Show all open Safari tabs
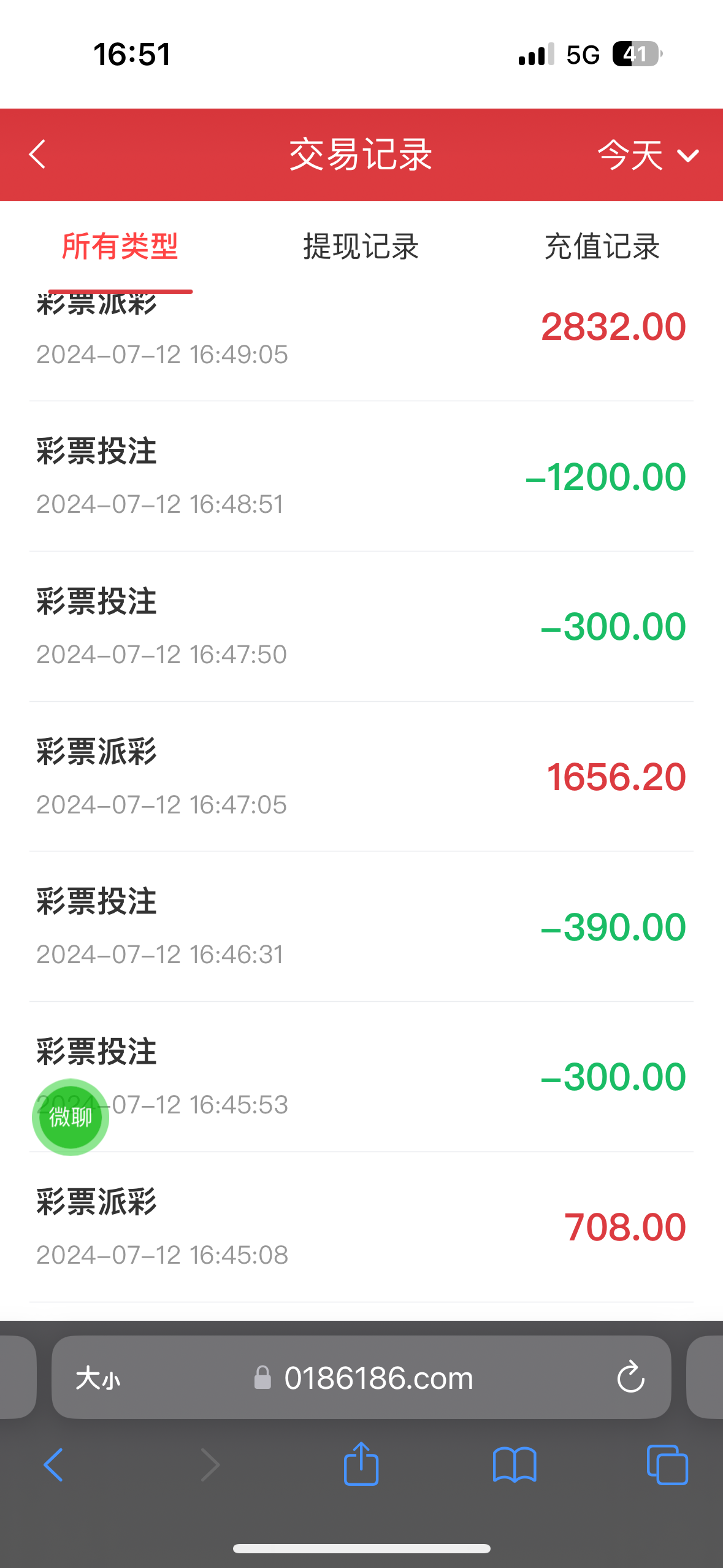This screenshot has height=1568, width=723. 667,1464
